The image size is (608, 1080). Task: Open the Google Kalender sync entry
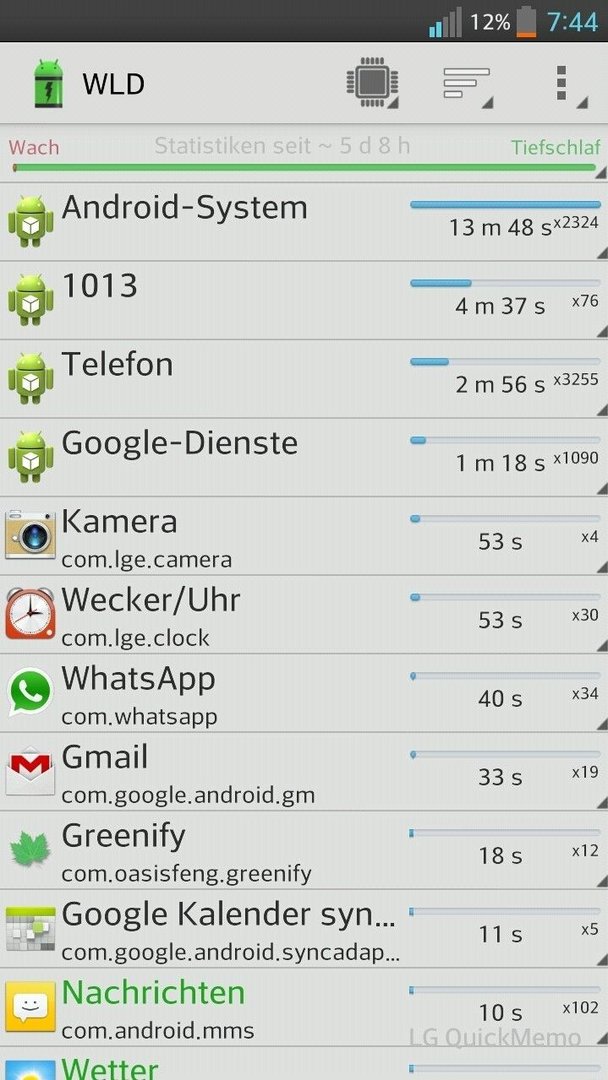(304, 928)
